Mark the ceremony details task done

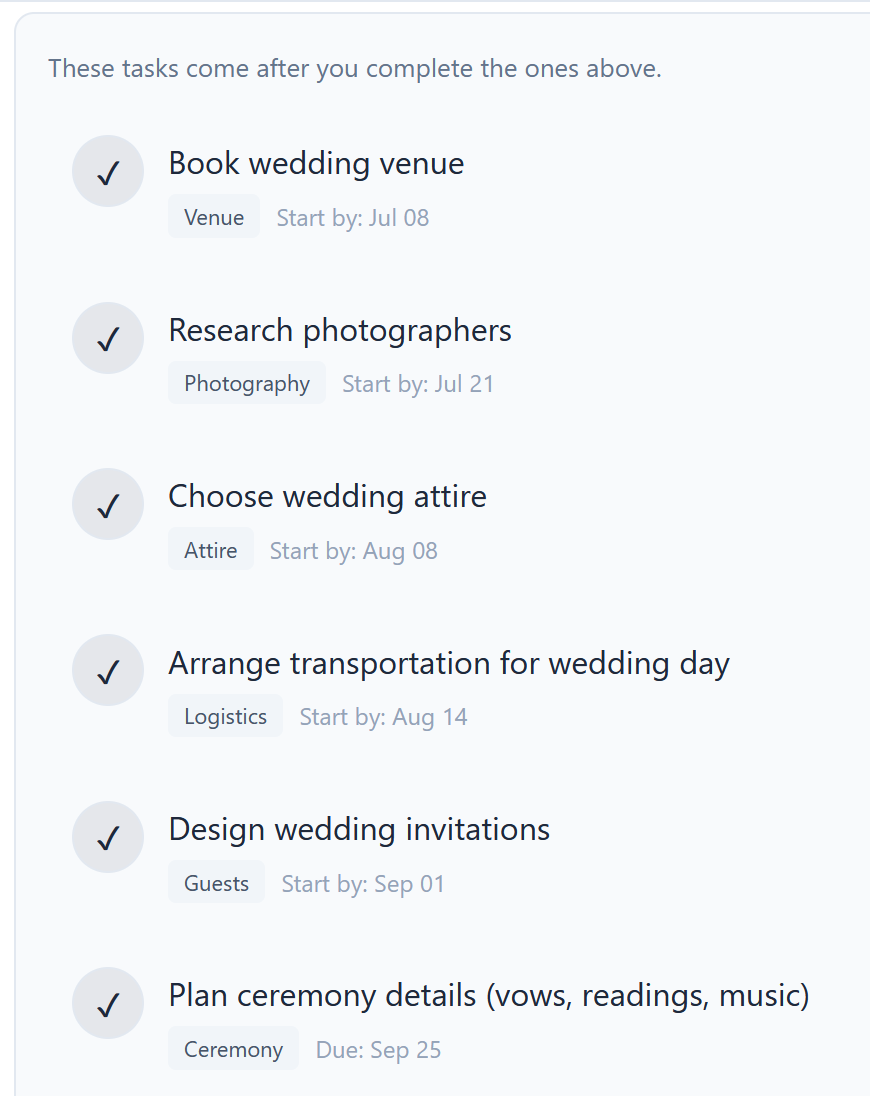pos(107,1003)
